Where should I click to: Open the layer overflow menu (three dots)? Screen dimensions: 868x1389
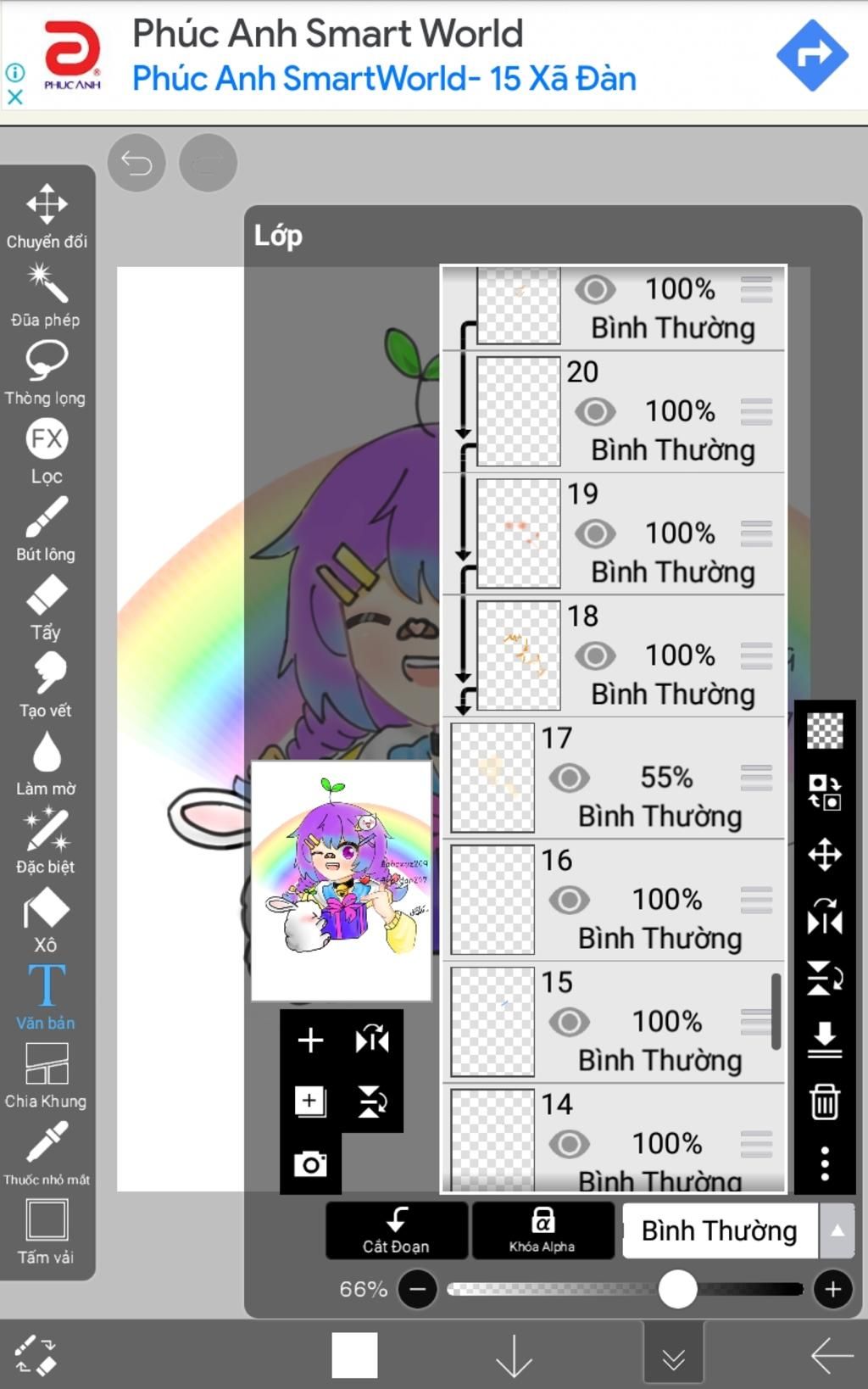[x=824, y=1164]
